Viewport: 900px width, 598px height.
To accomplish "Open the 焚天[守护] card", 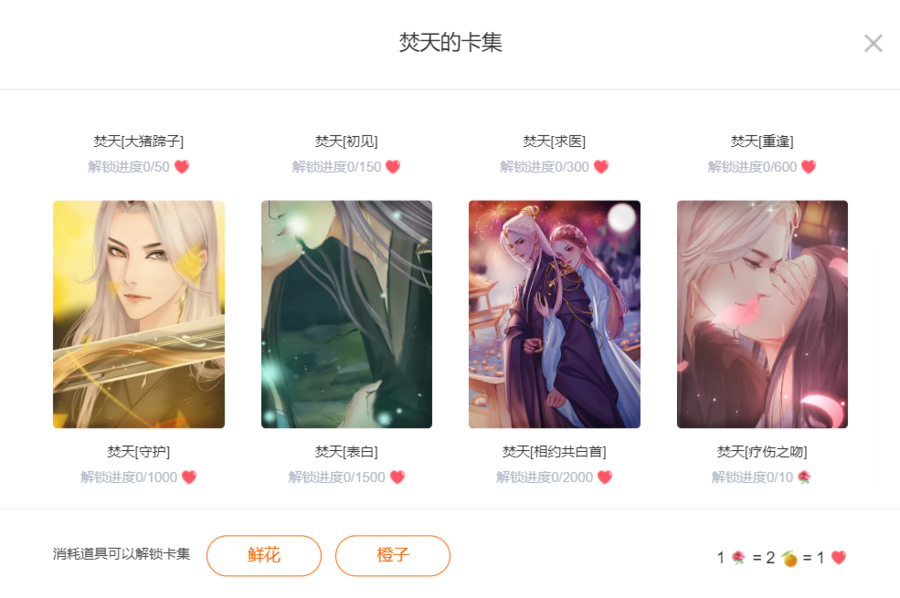I will [139, 314].
